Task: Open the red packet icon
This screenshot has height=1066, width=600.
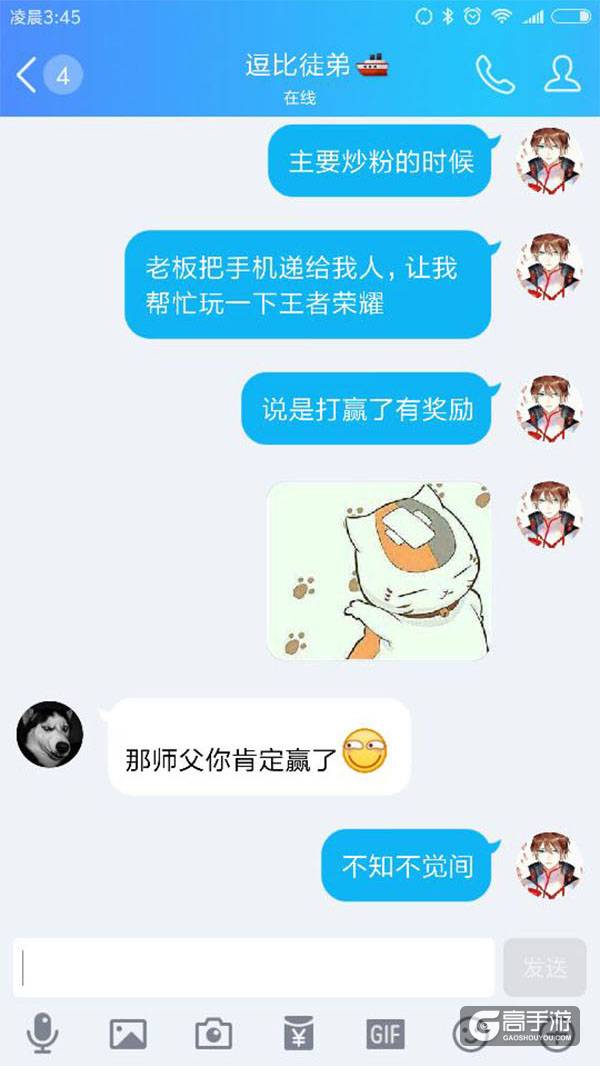Action: 299,1033
